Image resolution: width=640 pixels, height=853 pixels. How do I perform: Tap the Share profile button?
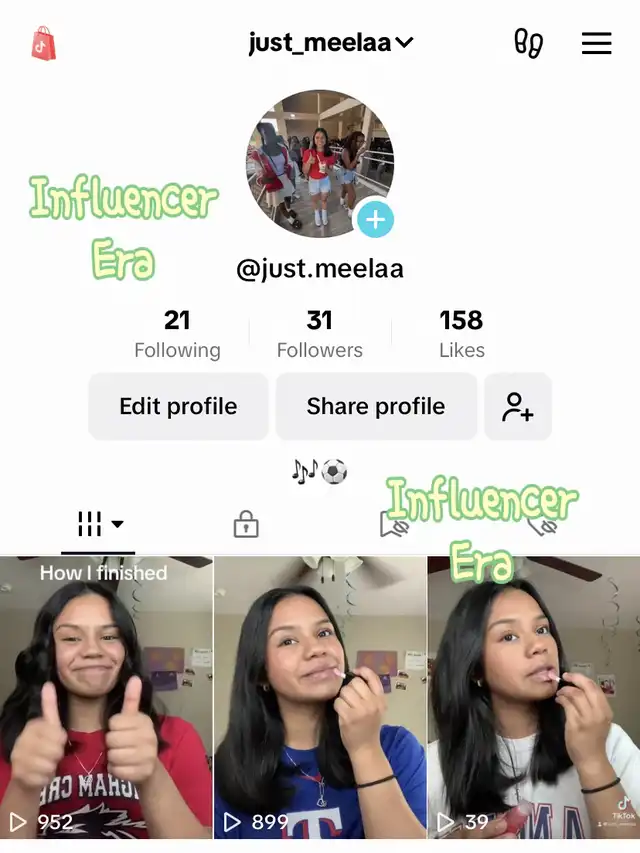376,406
